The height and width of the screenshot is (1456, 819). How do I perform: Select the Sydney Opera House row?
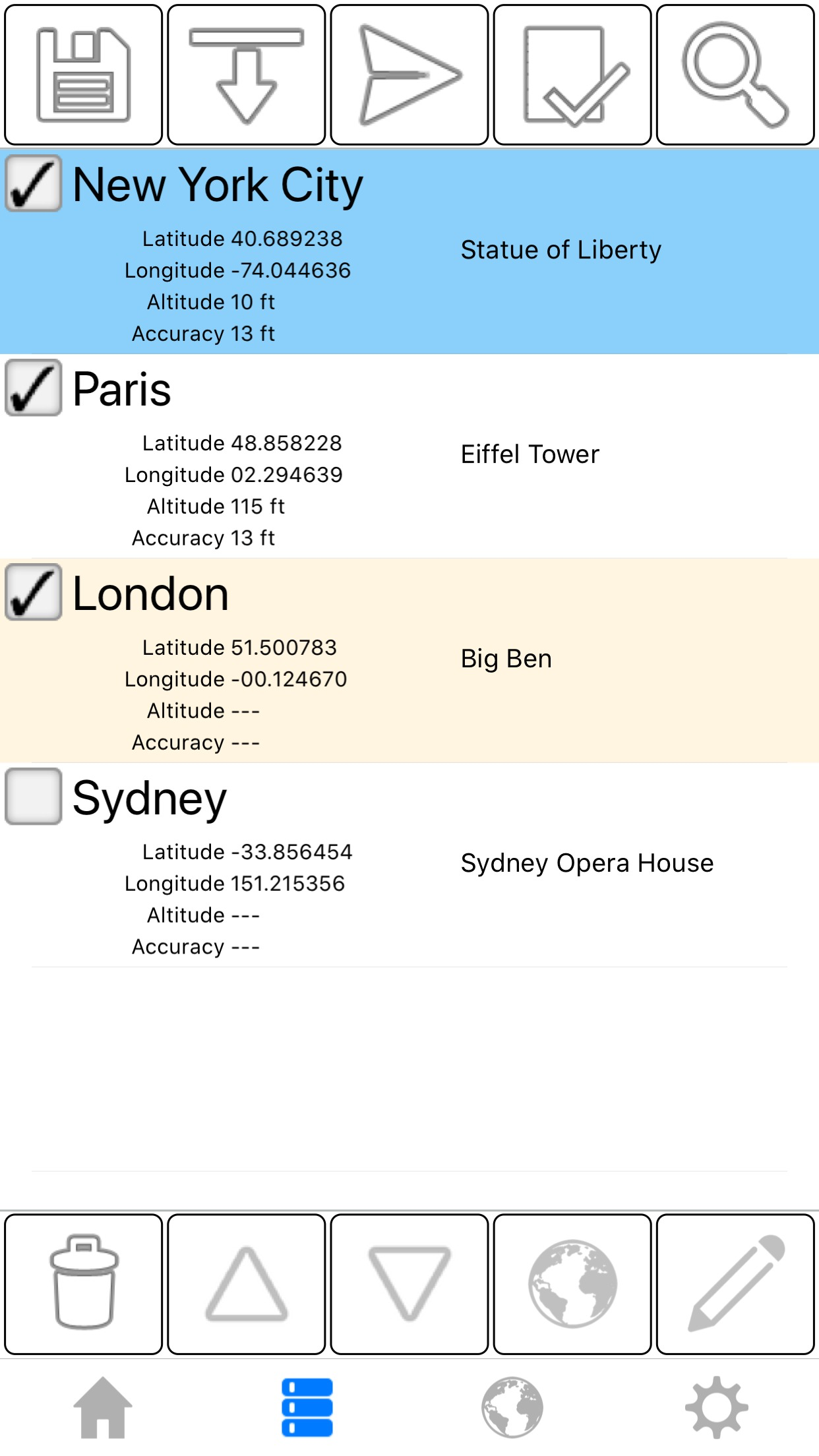[409, 865]
